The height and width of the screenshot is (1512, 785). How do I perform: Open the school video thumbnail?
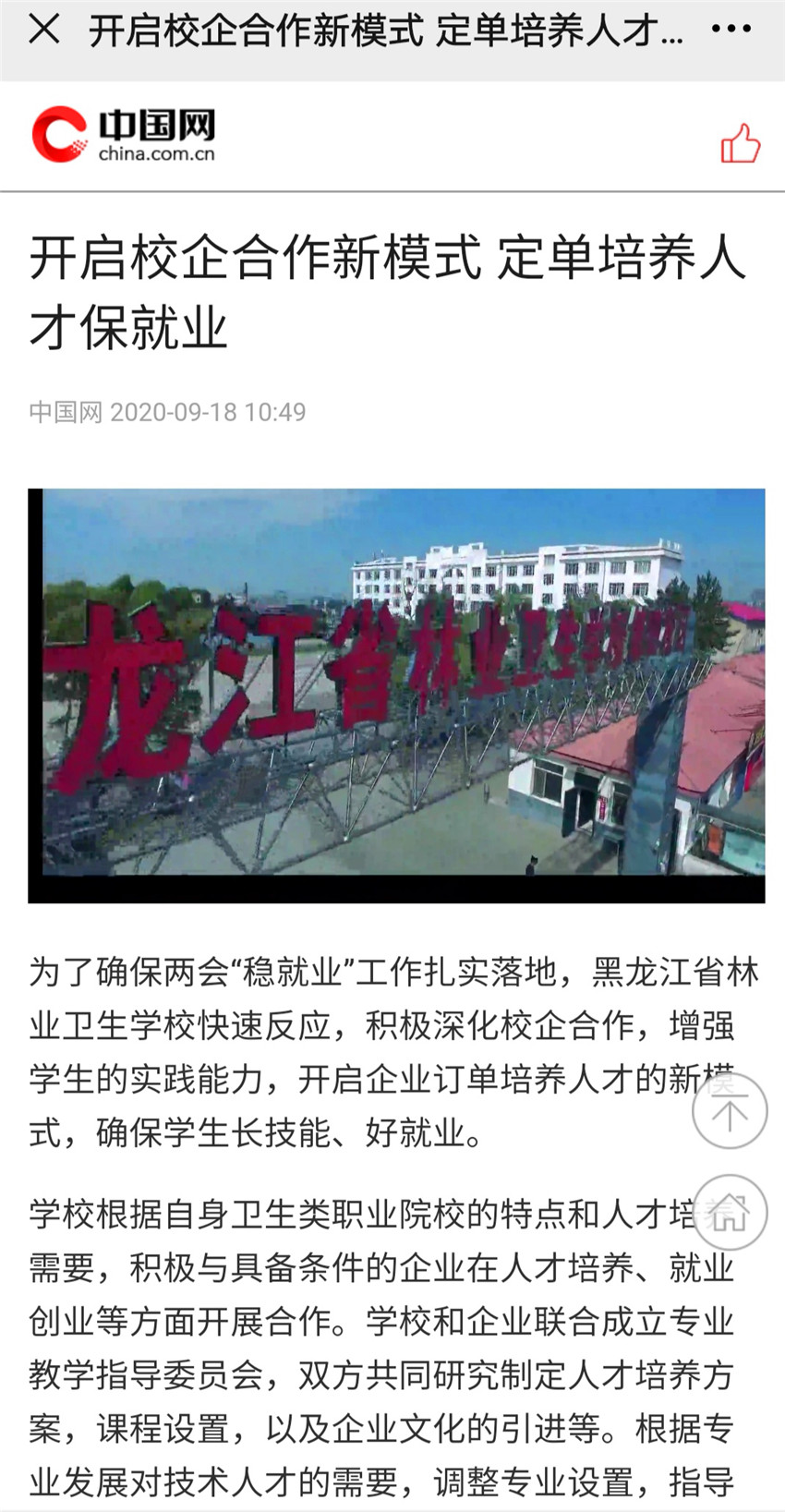click(x=397, y=696)
